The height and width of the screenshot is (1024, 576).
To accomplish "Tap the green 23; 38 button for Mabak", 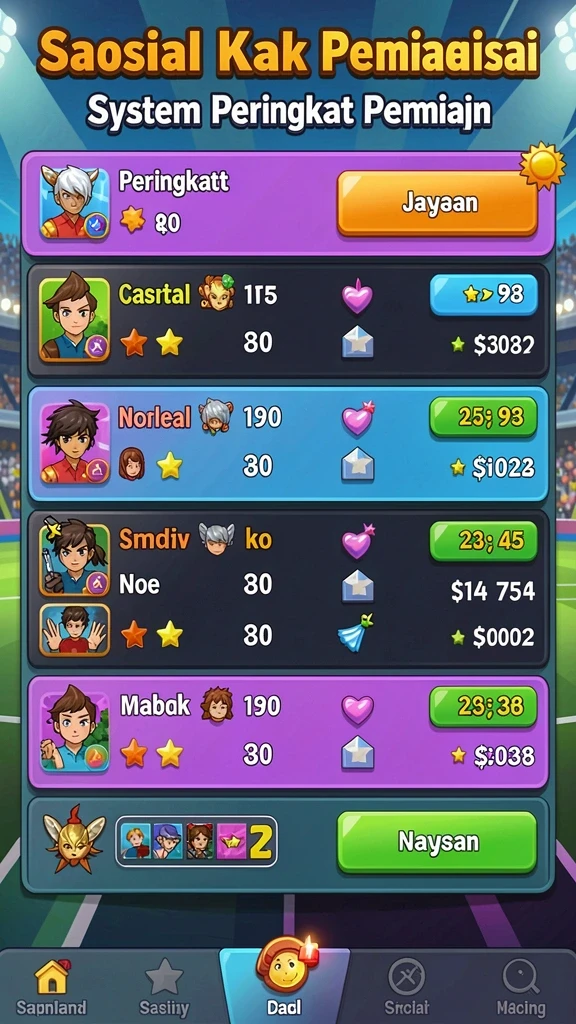I will [483, 707].
